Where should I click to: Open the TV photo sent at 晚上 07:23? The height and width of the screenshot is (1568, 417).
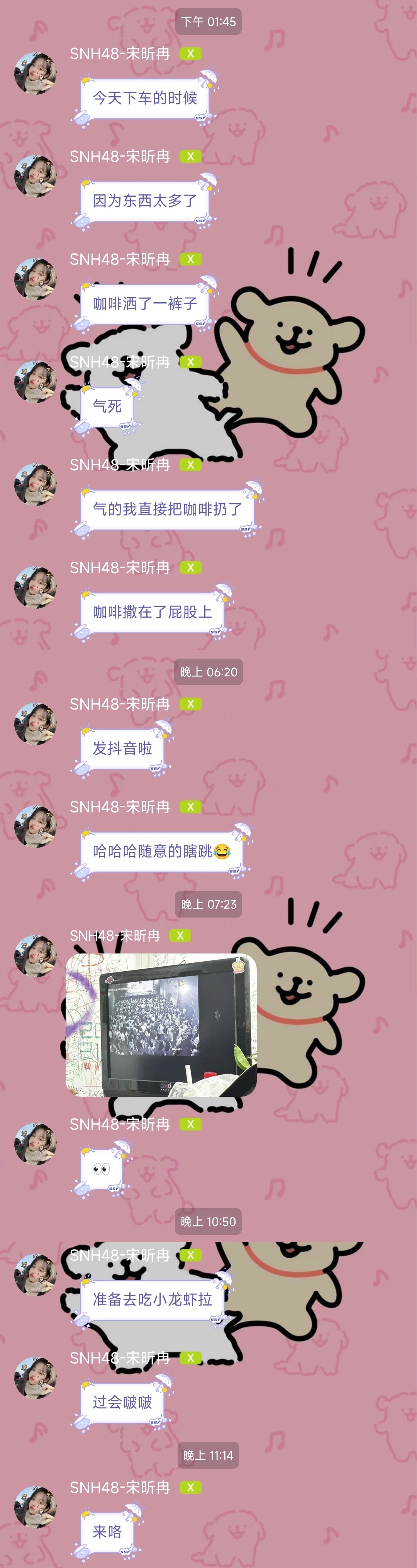tap(161, 1025)
